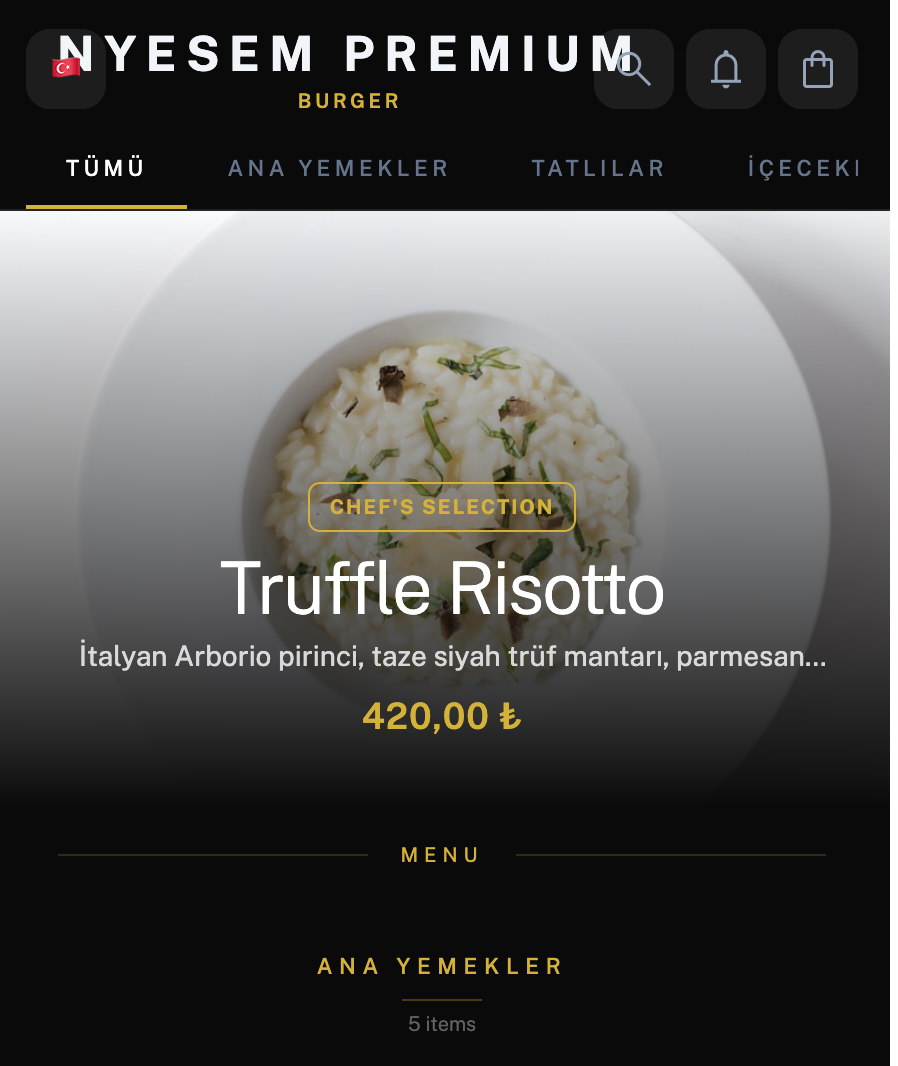The width and height of the screenshot is (898, 1066).
Task: Select the 420,00 ₺ price label
Action: [443, 717]
